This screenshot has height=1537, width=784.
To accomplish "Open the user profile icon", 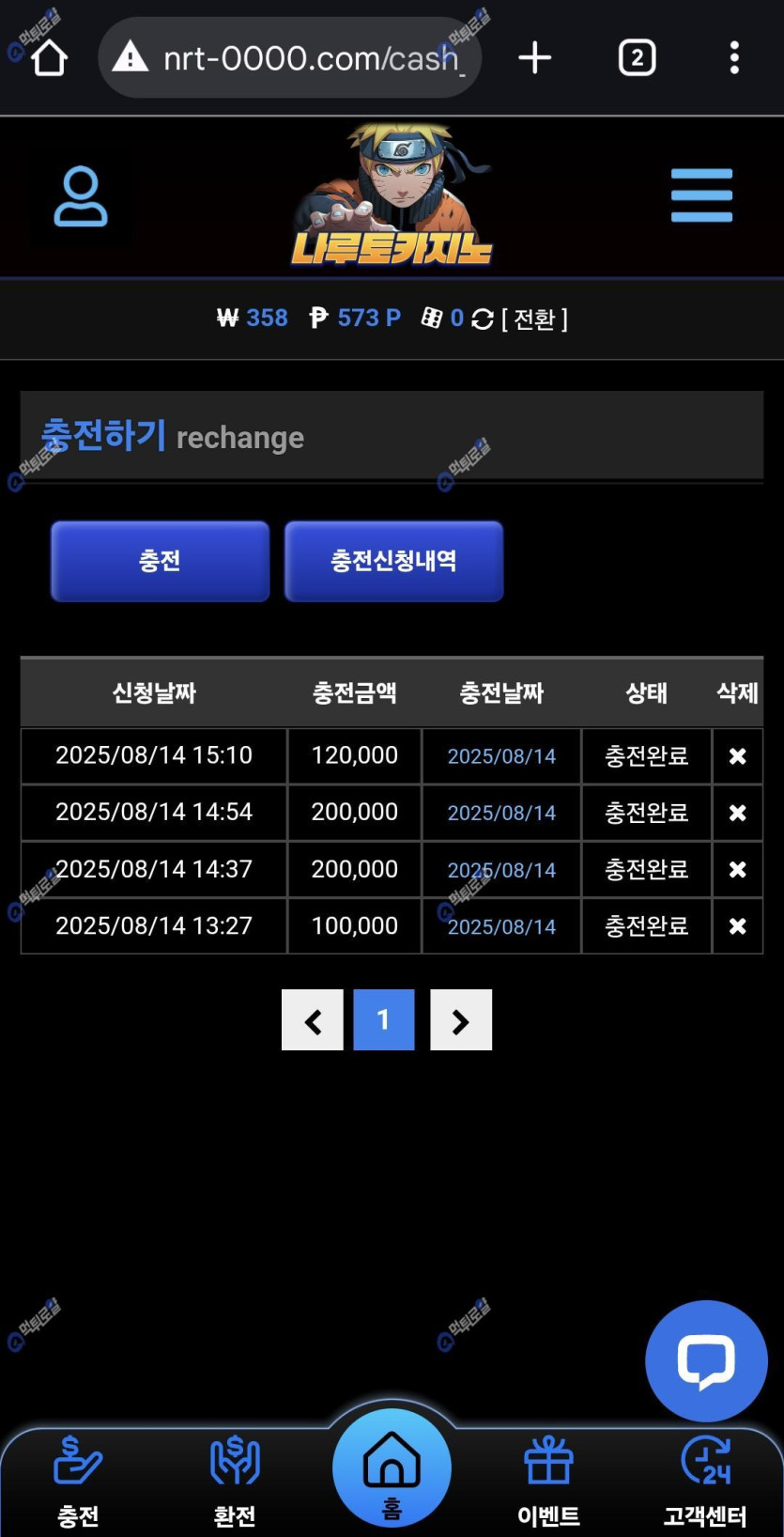I will pos(81,196).
